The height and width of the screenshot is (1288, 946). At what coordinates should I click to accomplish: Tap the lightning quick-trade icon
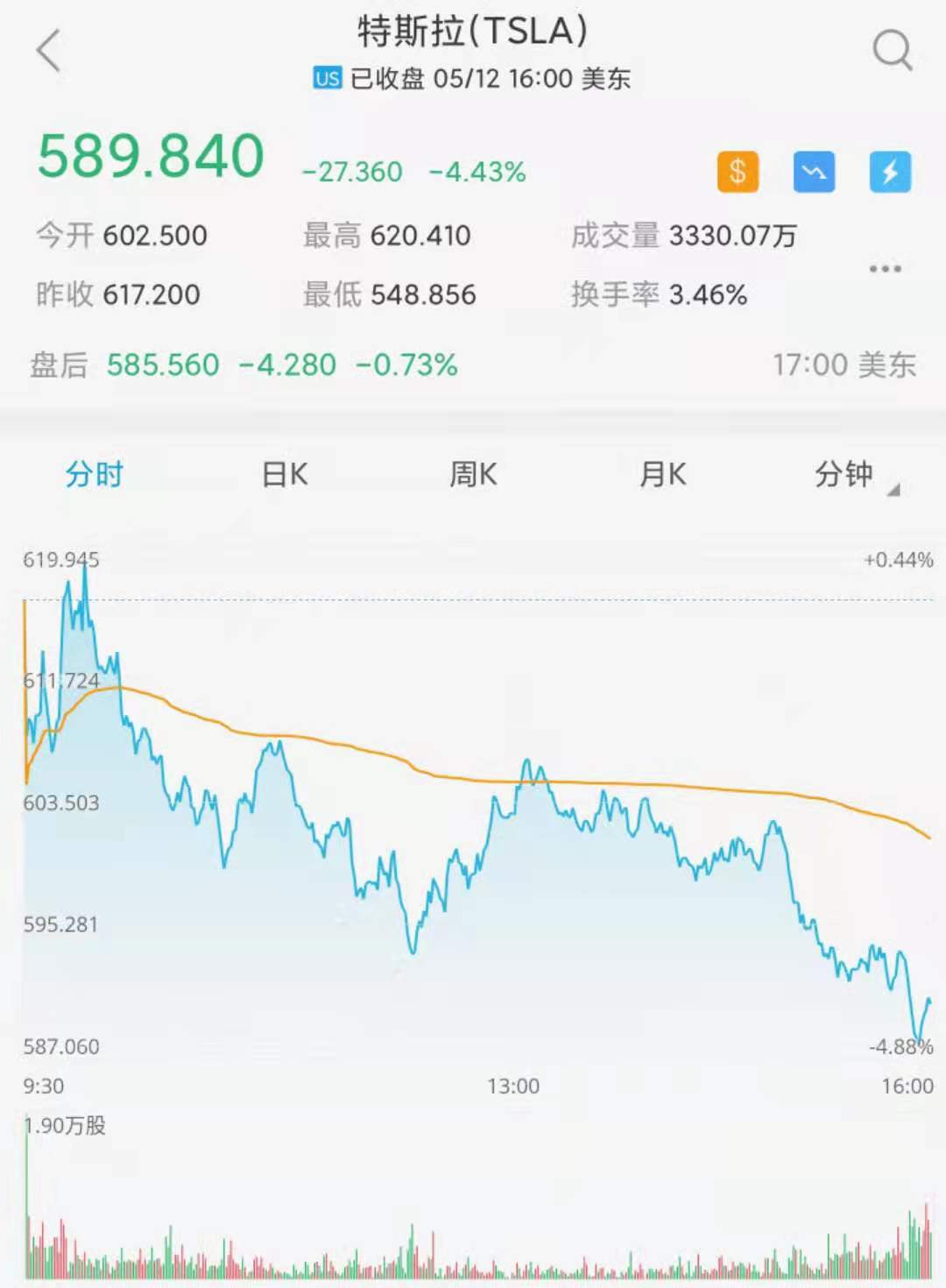tap(890, 172)
